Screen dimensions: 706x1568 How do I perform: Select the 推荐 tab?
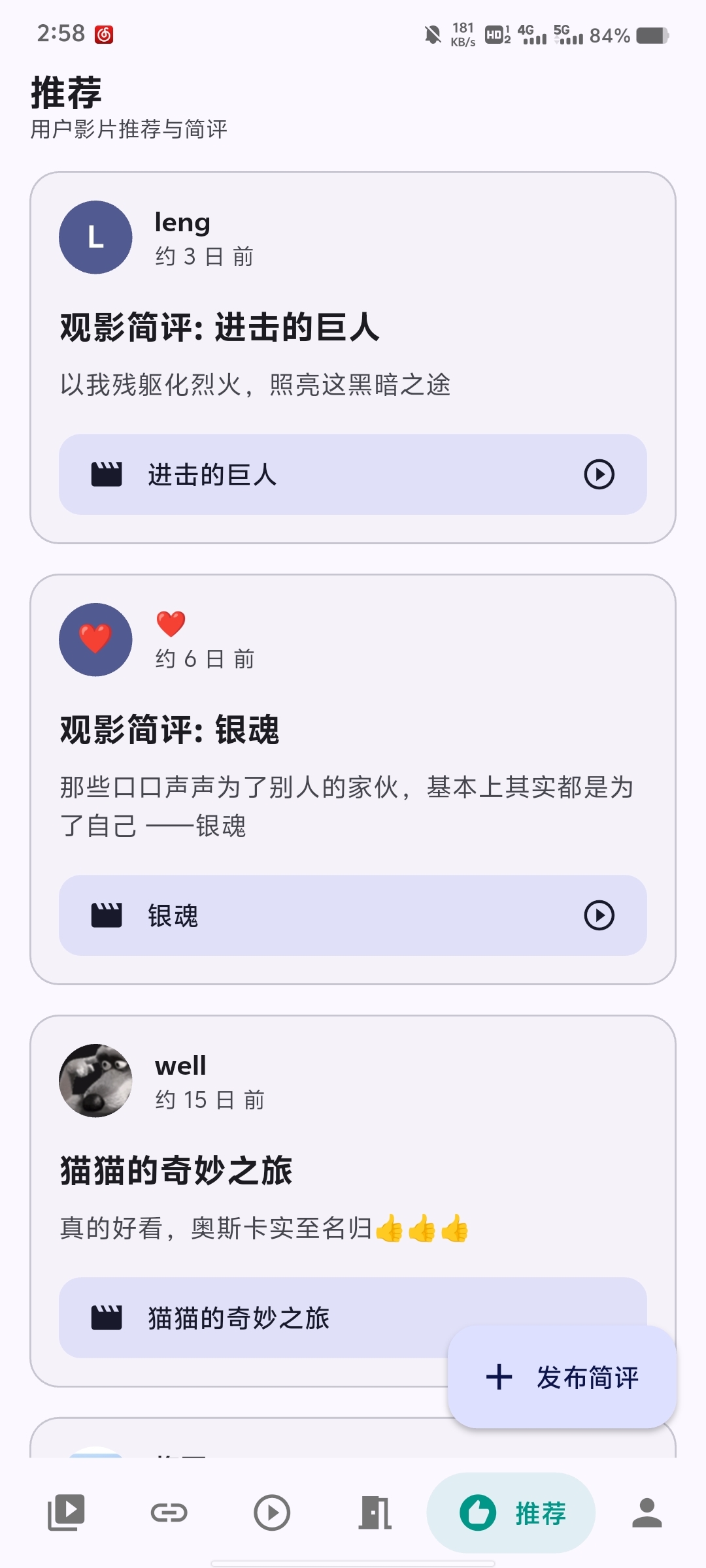(511, 1512)
